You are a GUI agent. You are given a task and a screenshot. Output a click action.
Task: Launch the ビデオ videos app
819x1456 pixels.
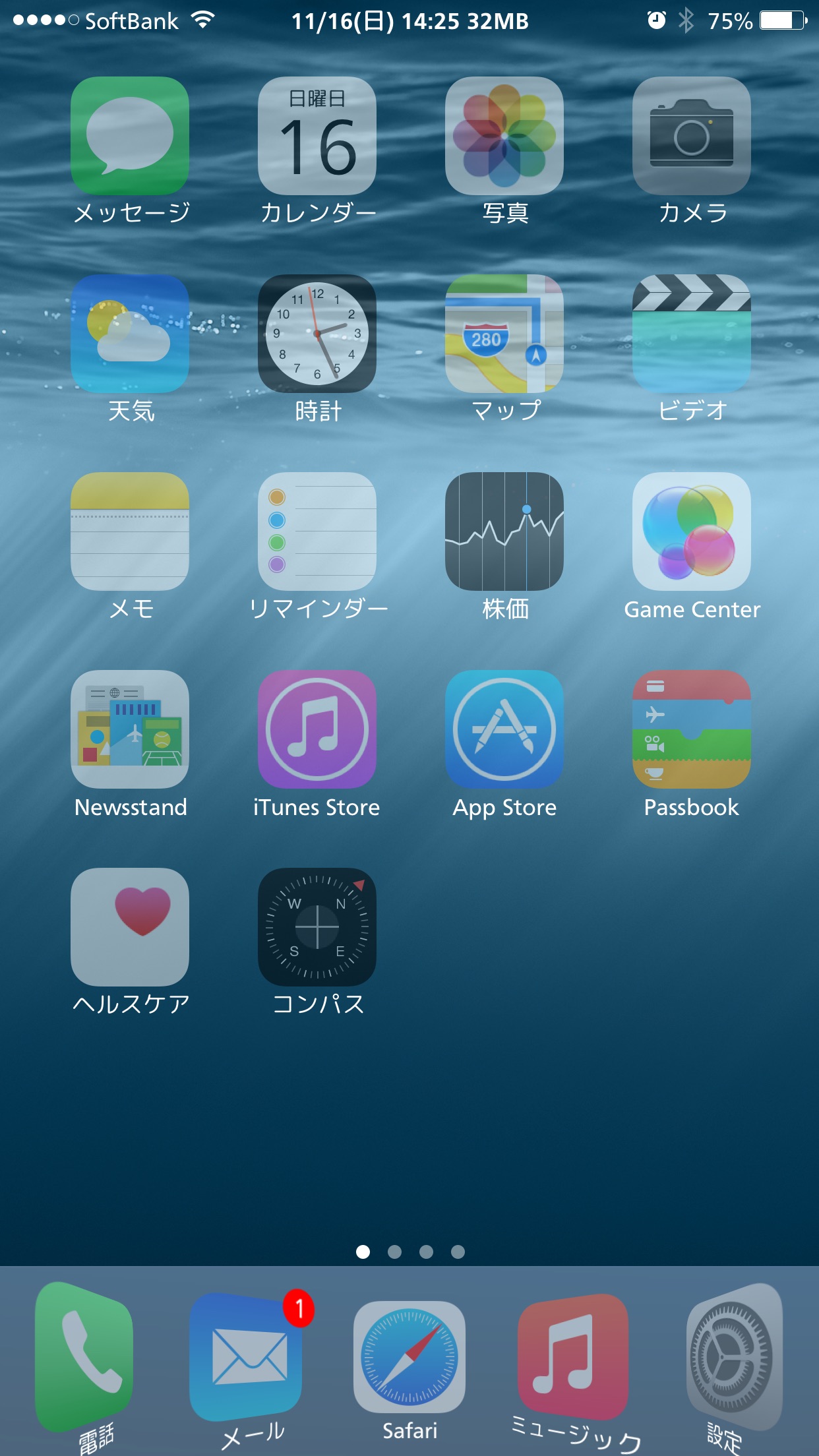point(692,334)
